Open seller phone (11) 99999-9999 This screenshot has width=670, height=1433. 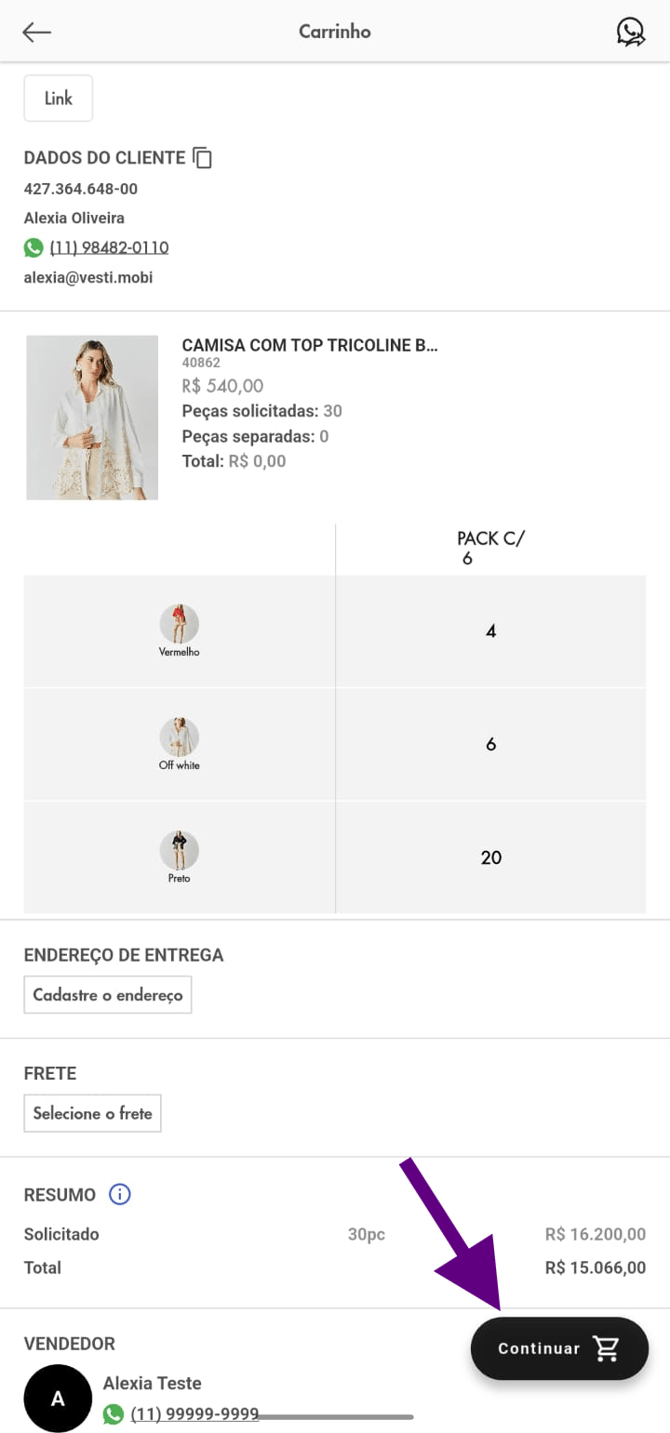pyautogui.click(x=194, y=1414)
